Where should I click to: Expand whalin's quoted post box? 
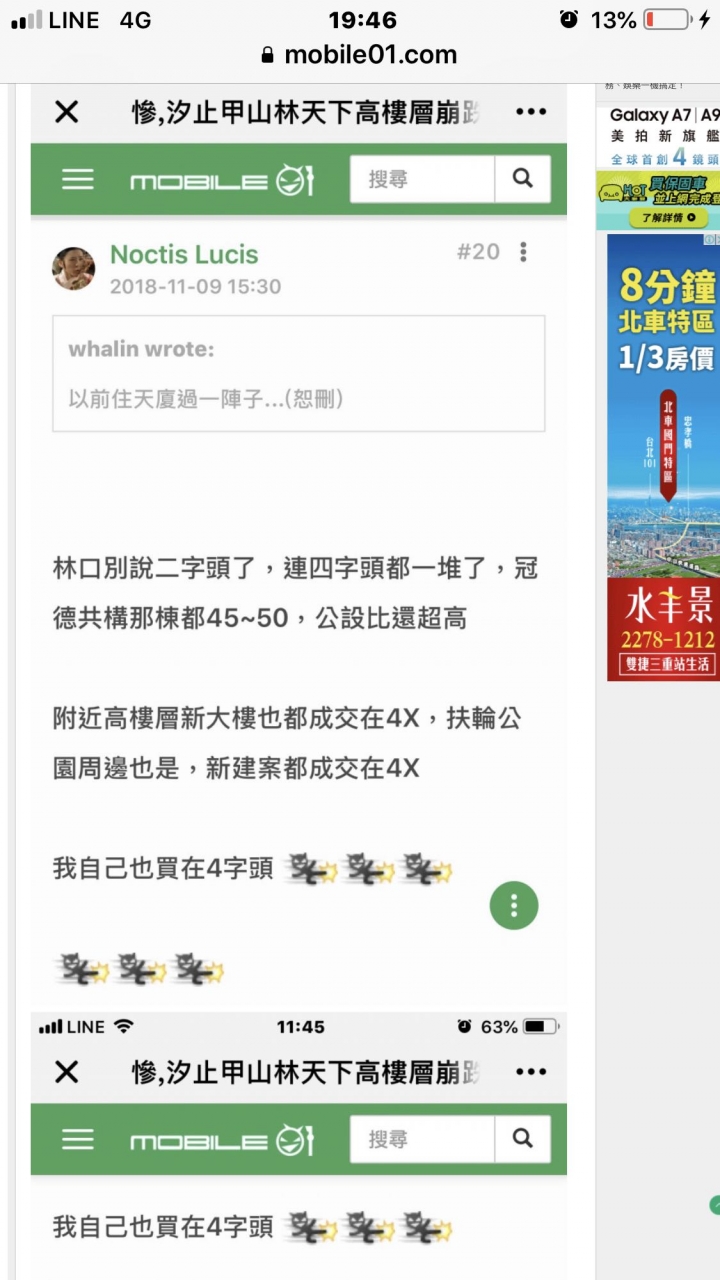tap(298, 374)
